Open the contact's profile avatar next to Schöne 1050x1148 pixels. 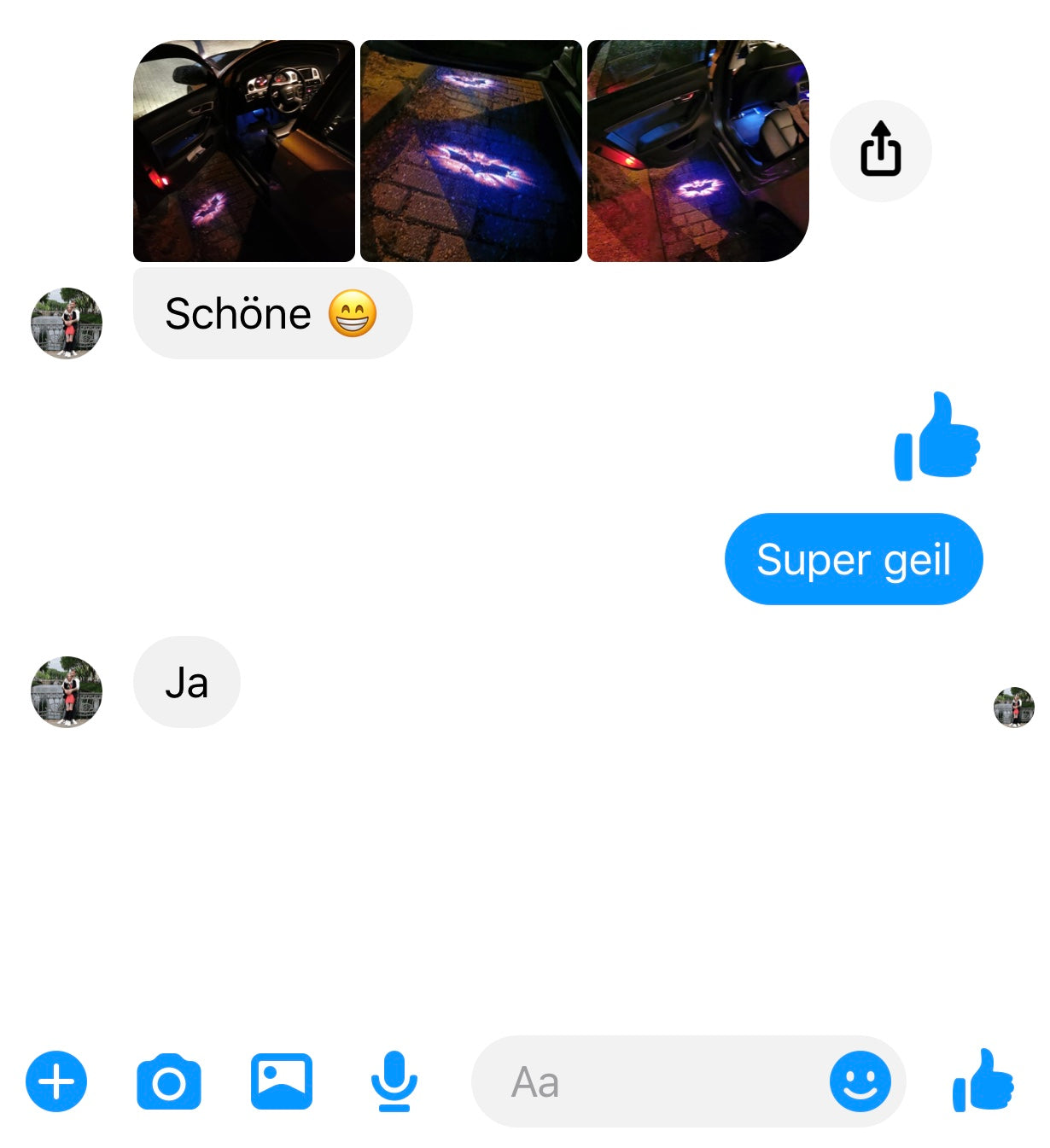tap(68, 324)
